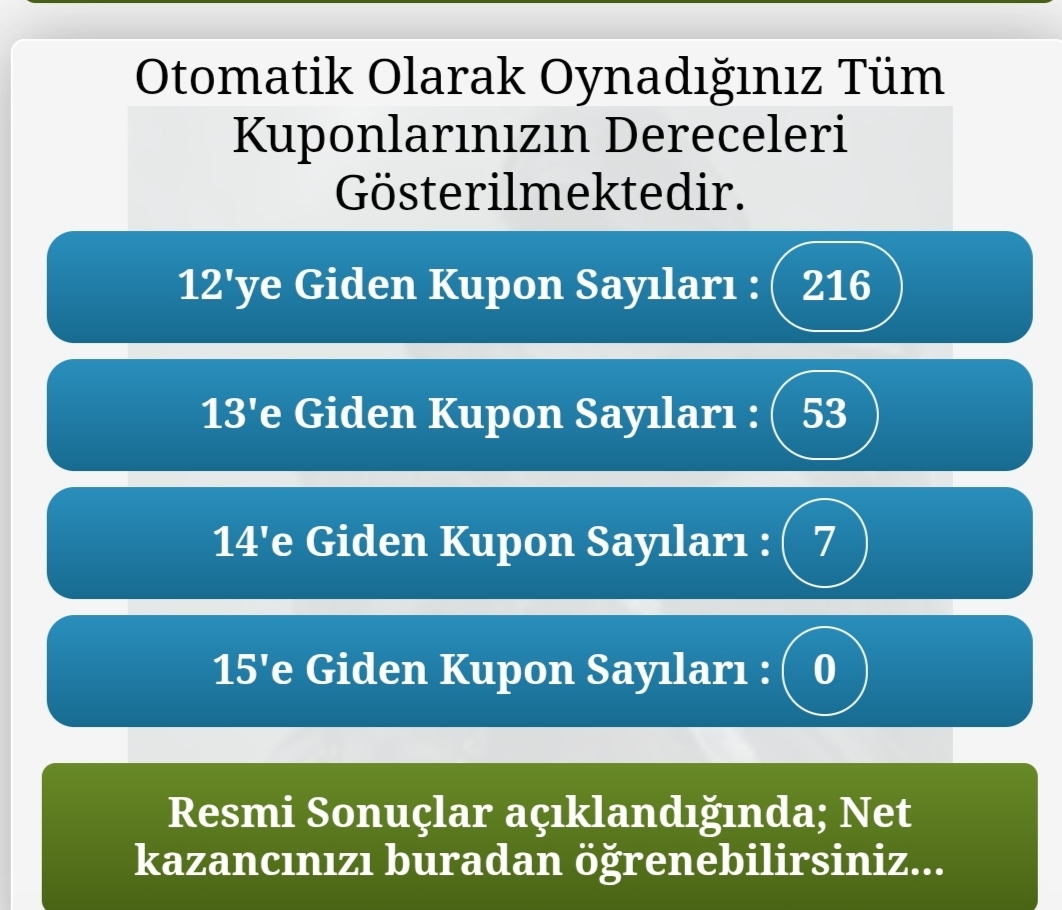Tap the 15'e Giden Kupon Sayıları bar
Image resolution: width=1062 pixels, height=910 pixels.
tap(539, 670)
